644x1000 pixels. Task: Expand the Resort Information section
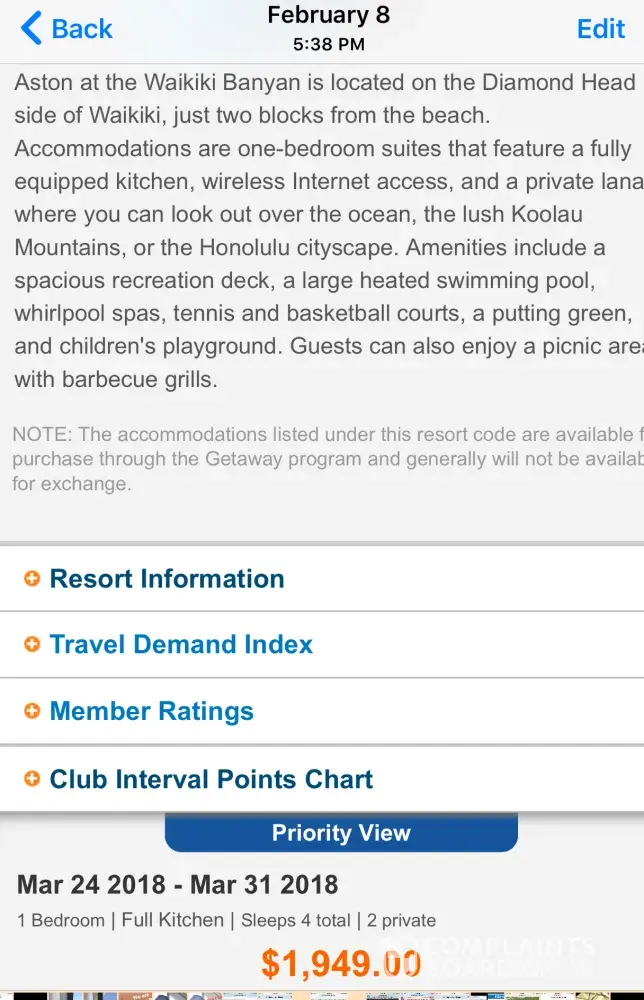click(x=166, y=579)
